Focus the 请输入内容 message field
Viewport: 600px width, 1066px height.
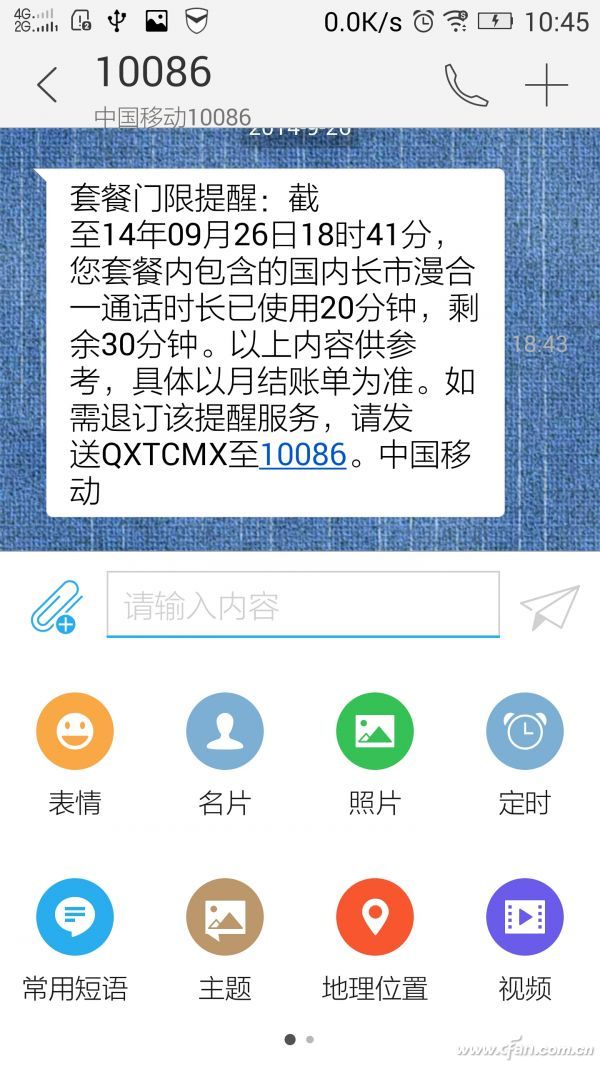[302, 605]
